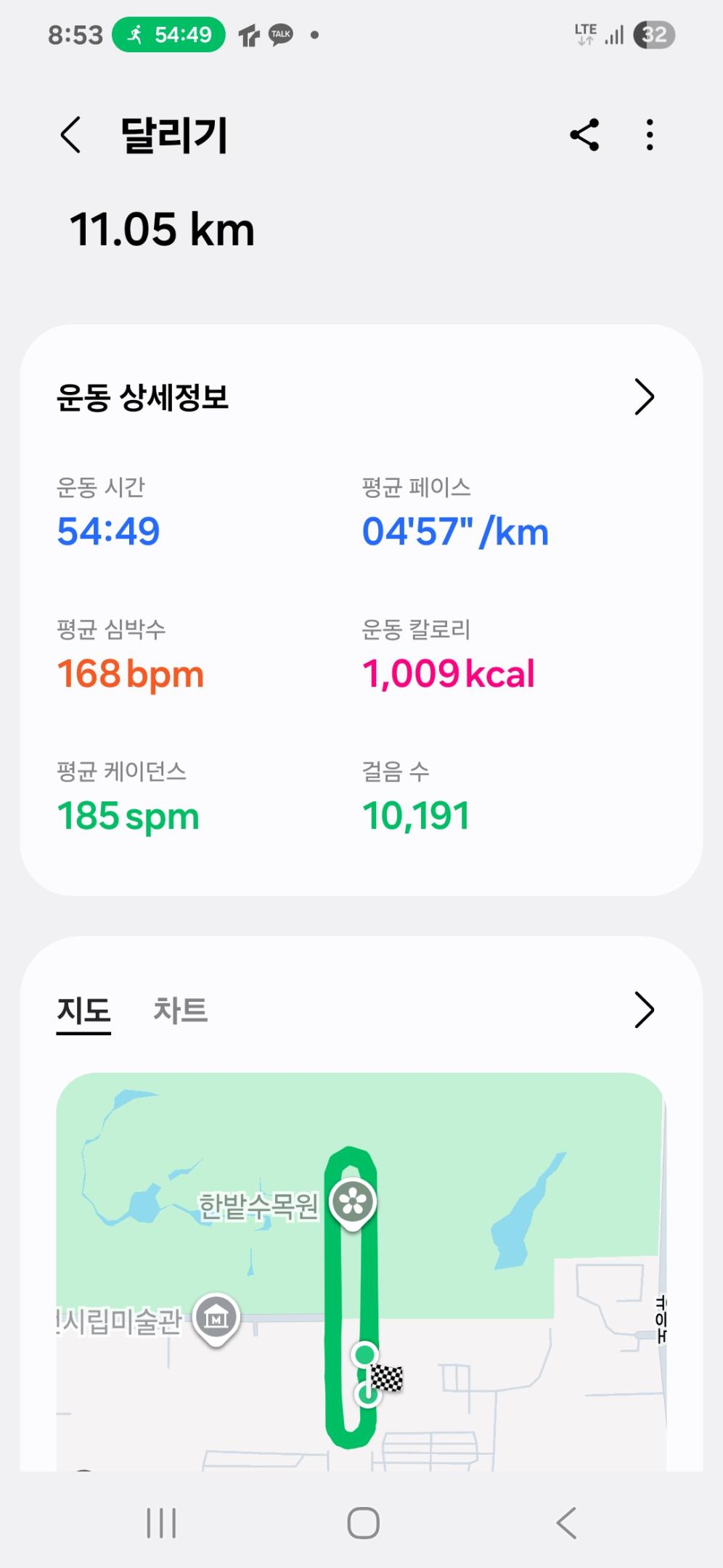This screenshot has width=723, height=1568.
Task: Open the running route map preview
Action: [361, 1270]
